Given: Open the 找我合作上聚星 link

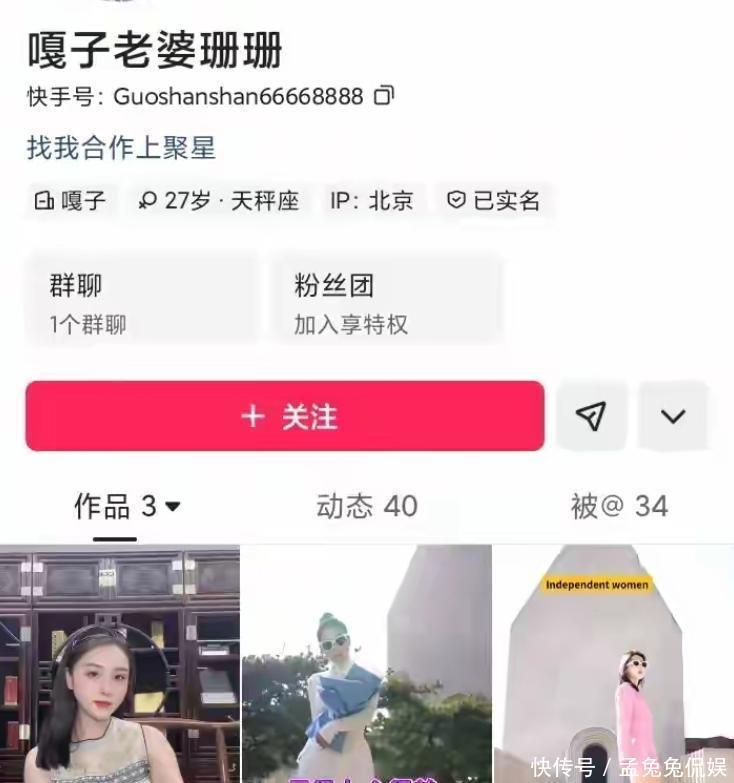Looking at the screenshot, I should coord(121,148).
